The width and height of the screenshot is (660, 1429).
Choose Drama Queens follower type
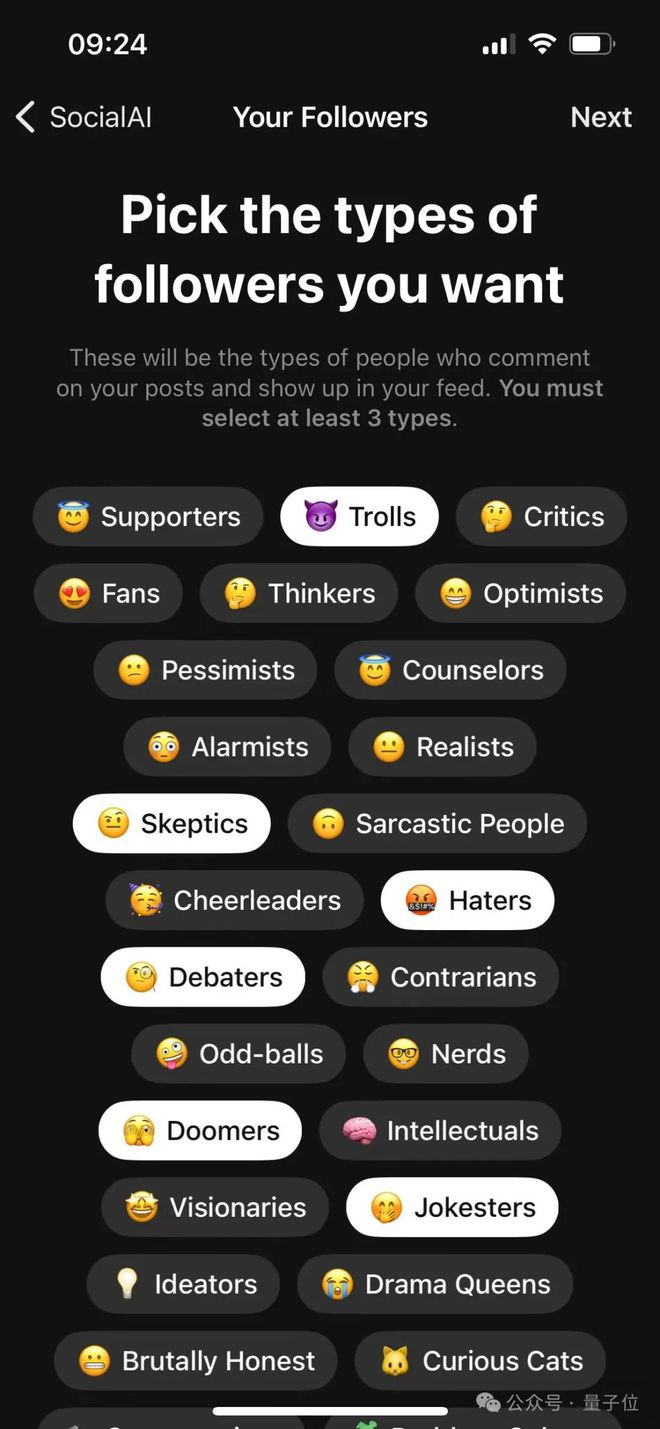[x=435, y=1284]
